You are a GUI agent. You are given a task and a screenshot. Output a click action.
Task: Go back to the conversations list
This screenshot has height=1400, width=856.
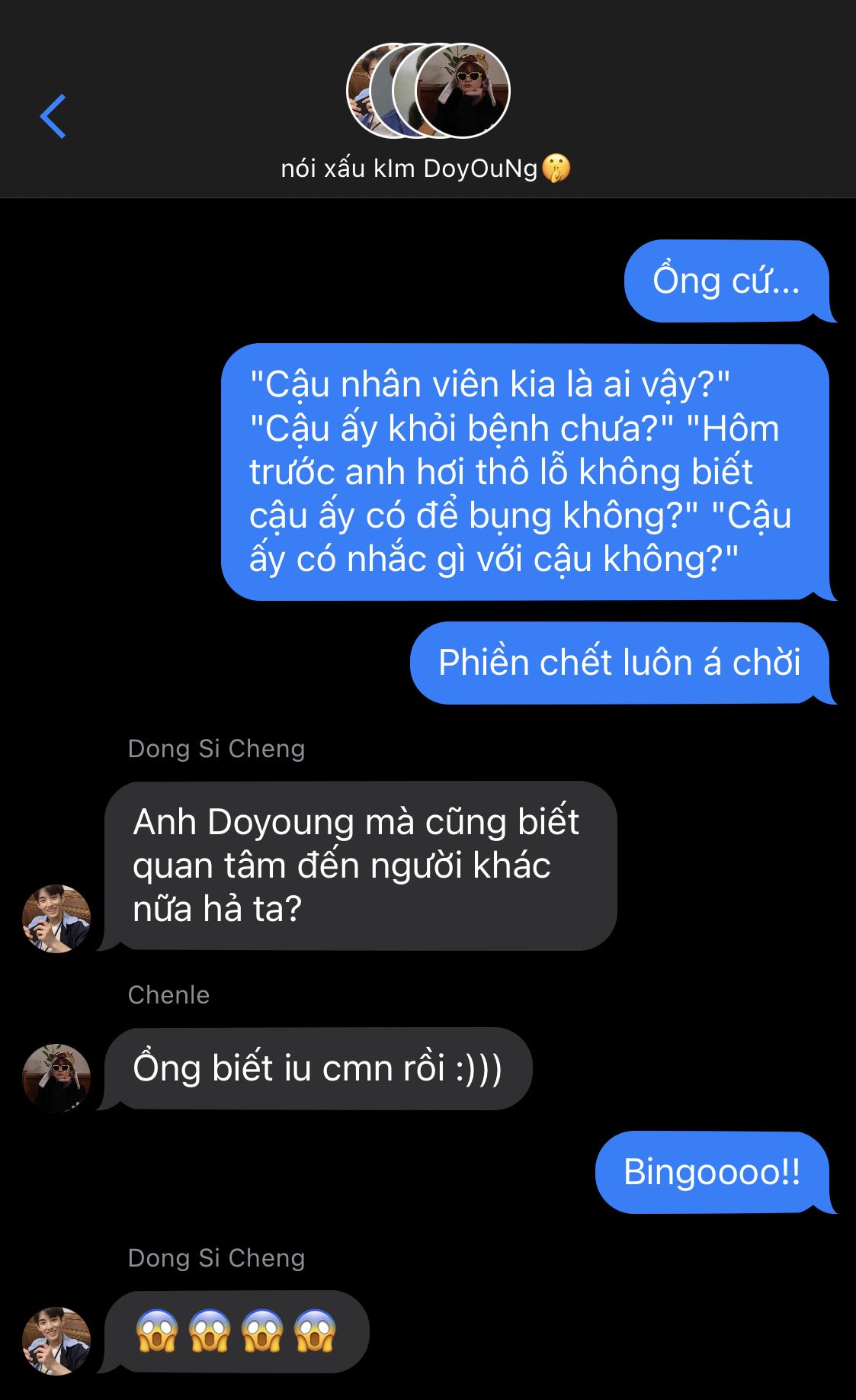tap(53, 117)
